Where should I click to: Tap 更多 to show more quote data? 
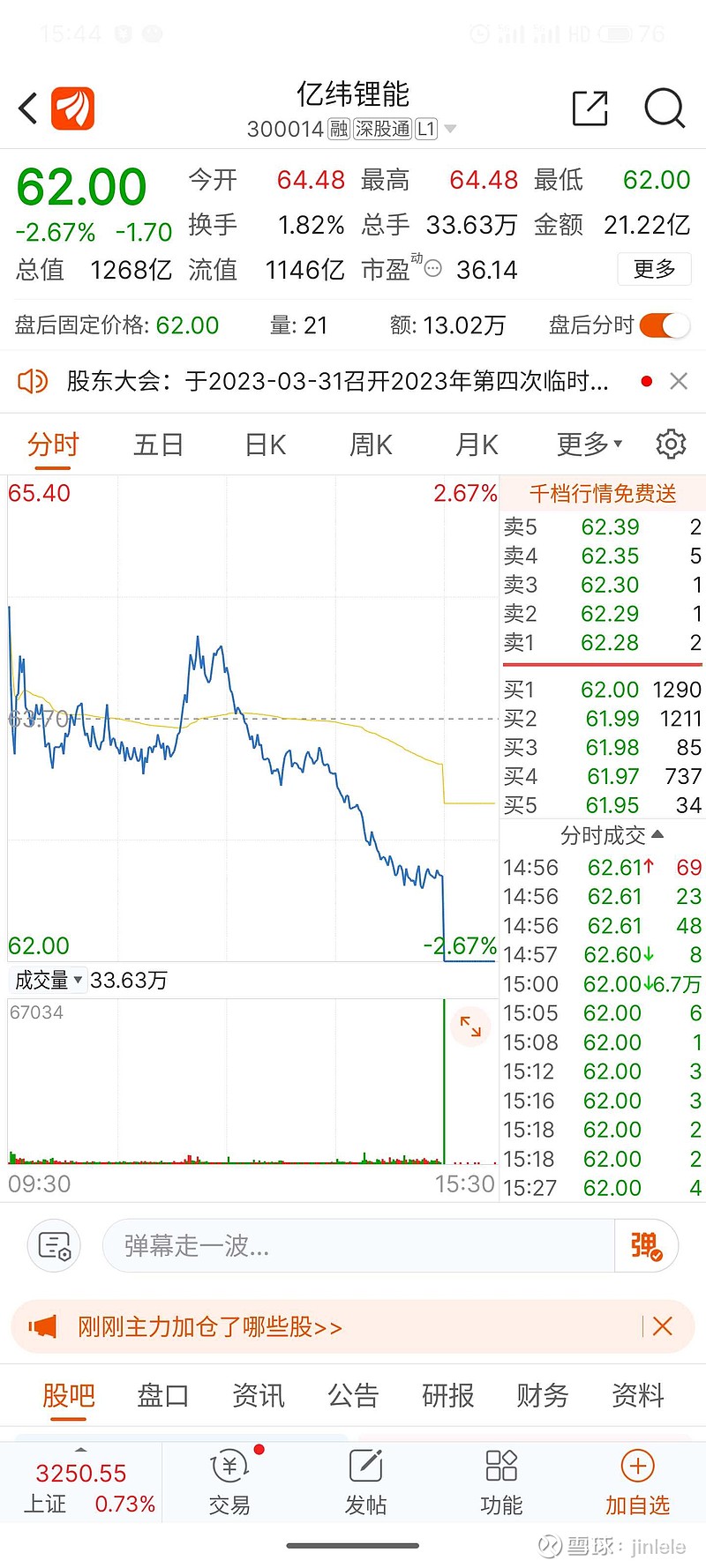(x=654, y=269)
